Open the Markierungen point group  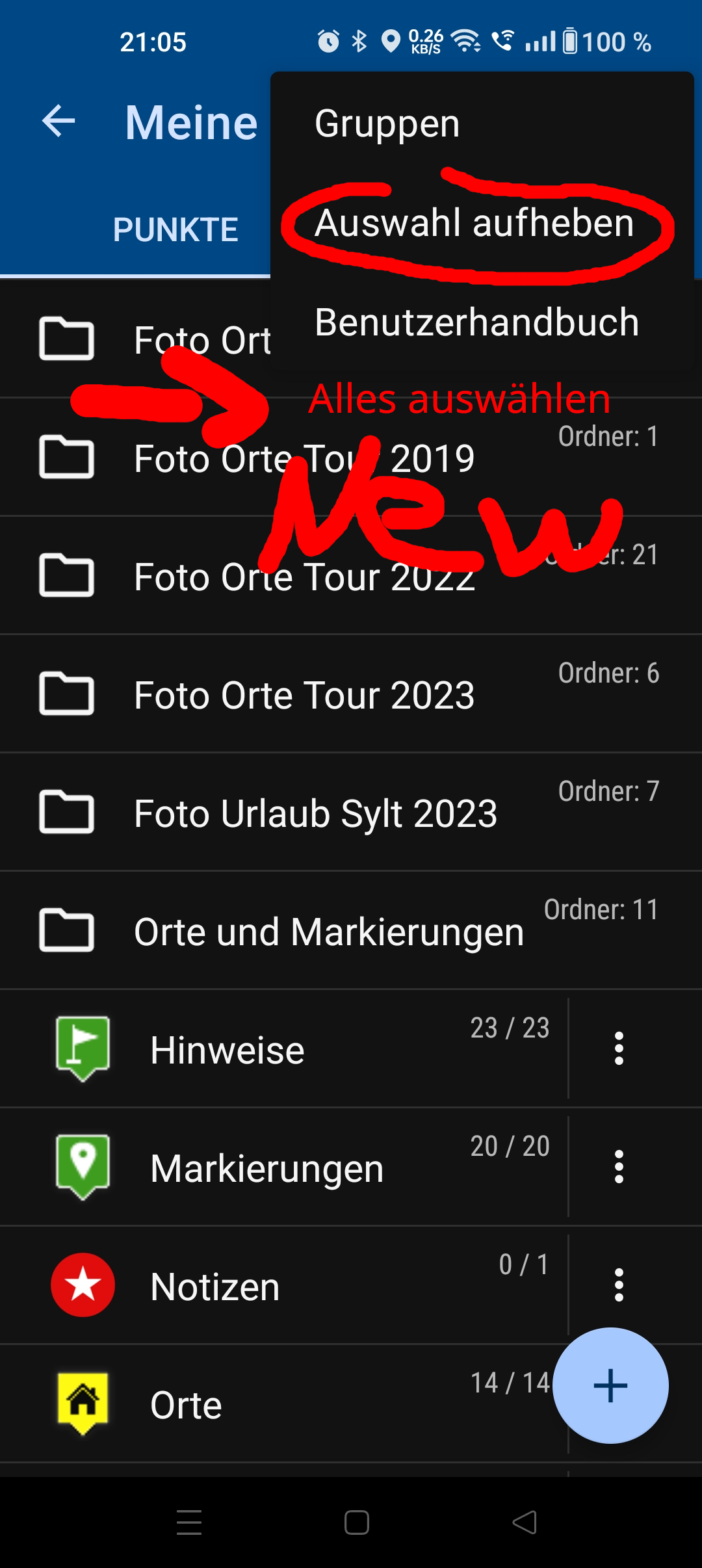(266, 1168)
